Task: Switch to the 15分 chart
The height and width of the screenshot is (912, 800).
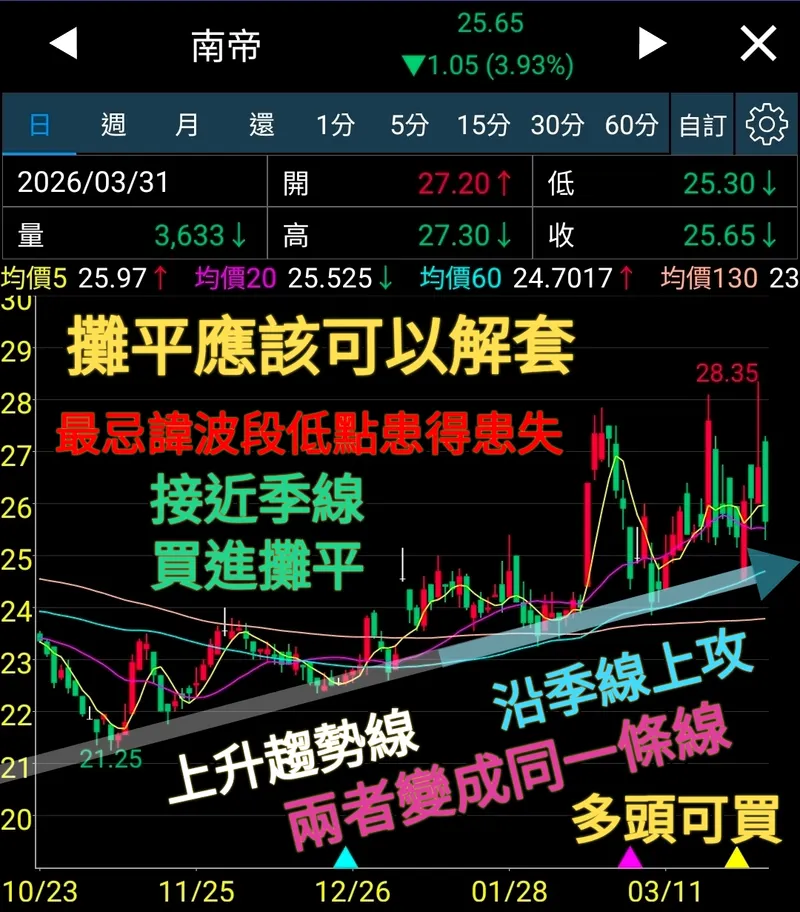Action: pos(483,125)
